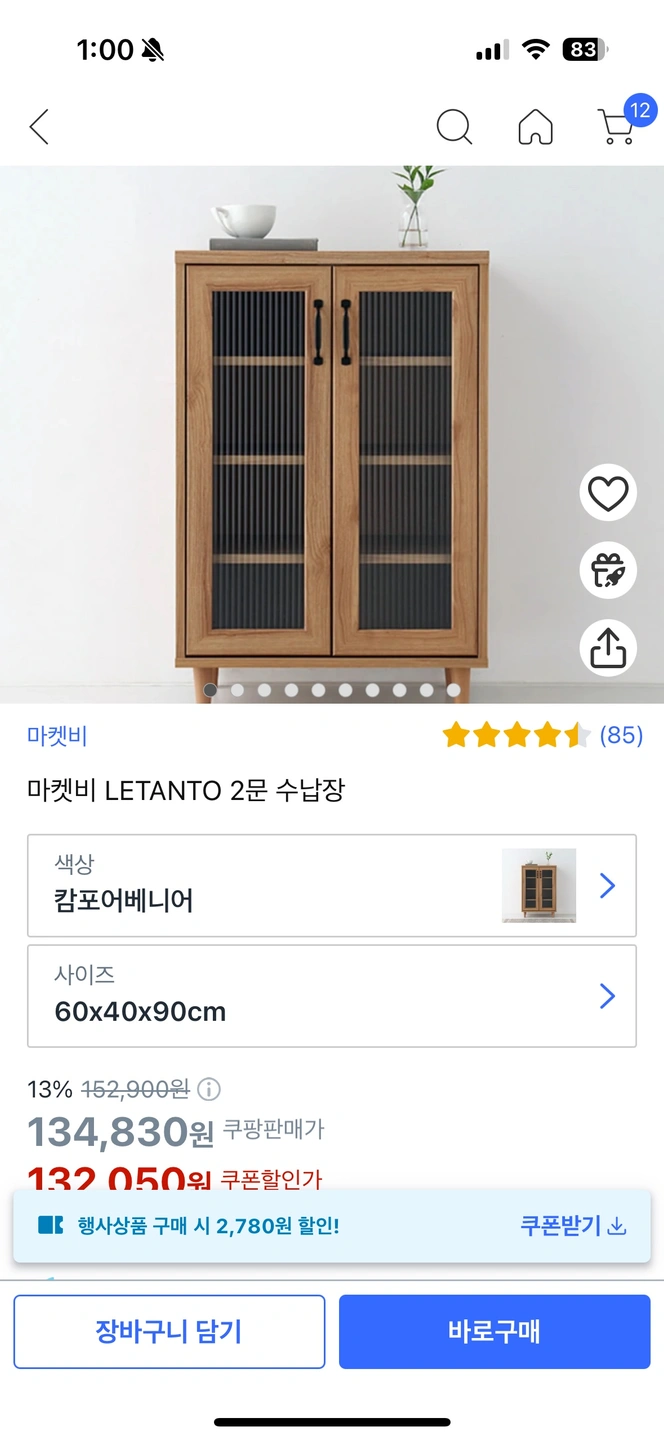Viewport: 664px width, 1440px height.
Task: Send this product as a gift
Action: [x=608, y=571]
